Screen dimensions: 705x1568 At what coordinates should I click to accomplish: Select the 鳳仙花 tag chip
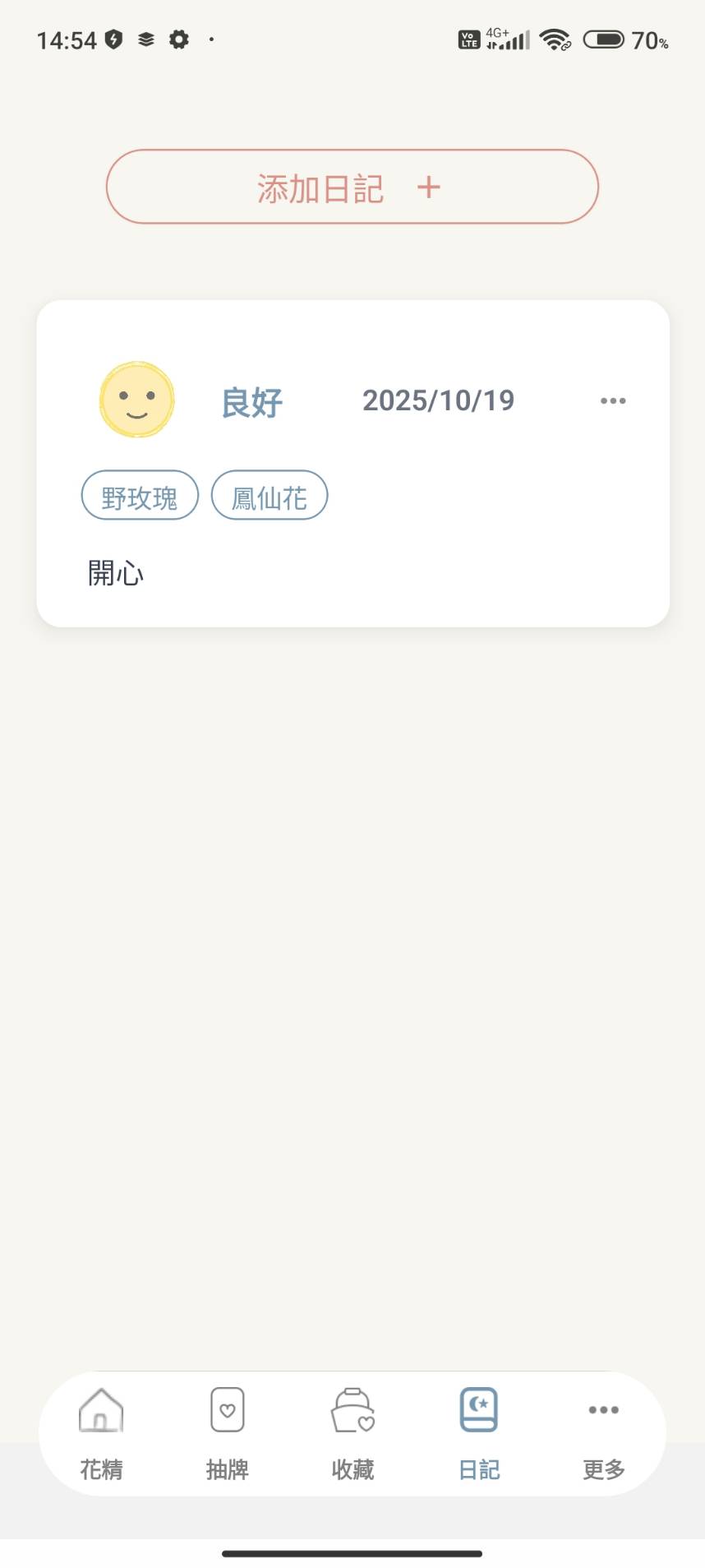tap(270, 497)
